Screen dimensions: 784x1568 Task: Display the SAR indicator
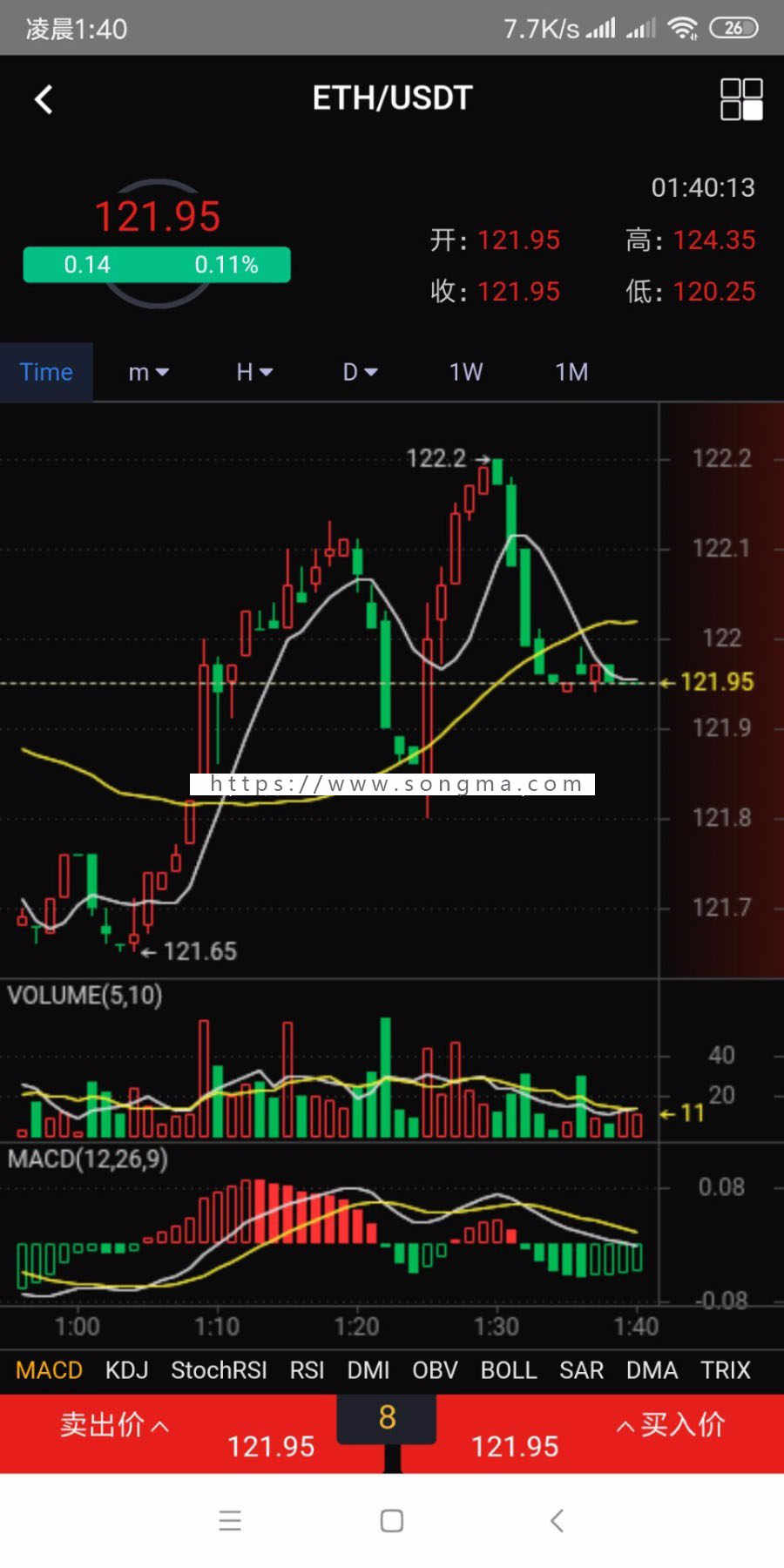point(581,1370)
